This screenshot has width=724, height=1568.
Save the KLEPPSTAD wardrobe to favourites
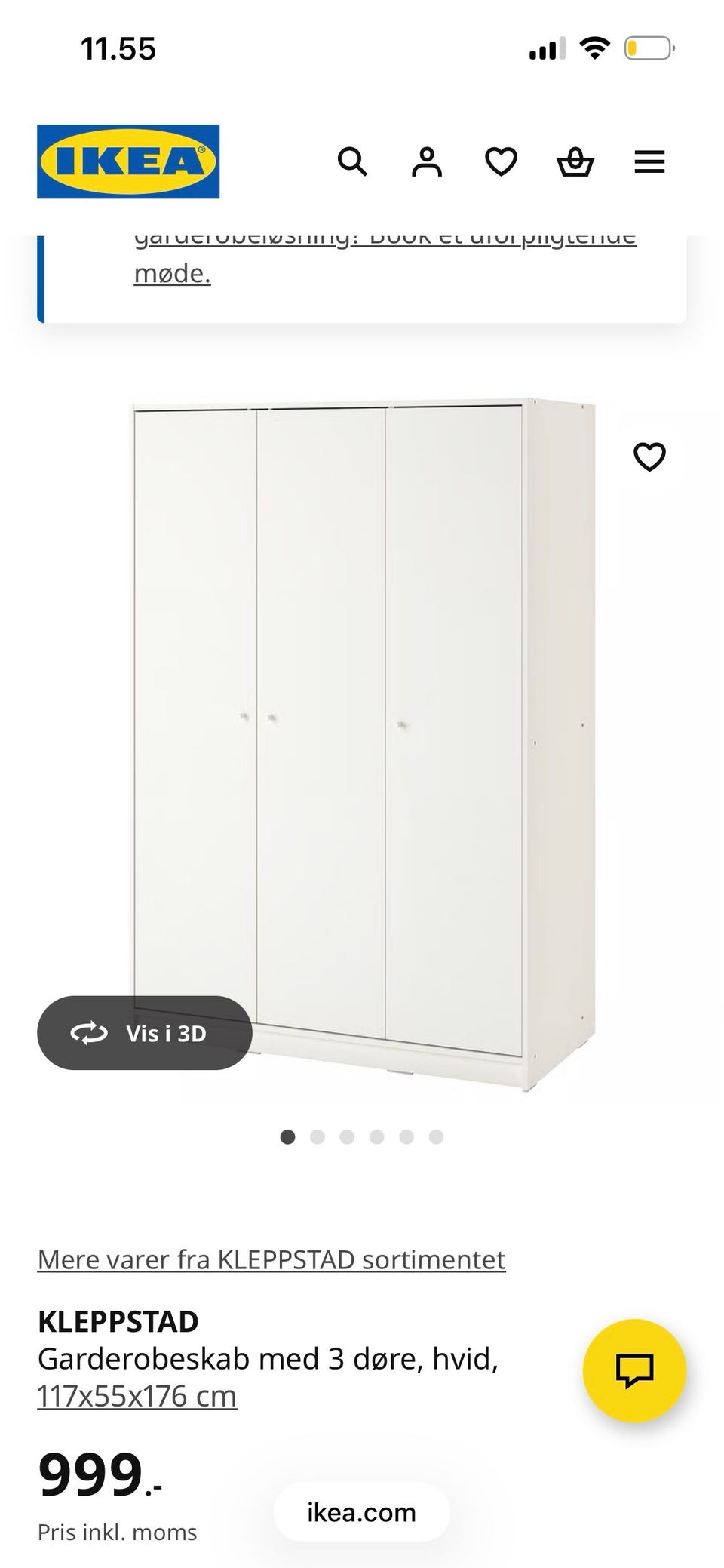[x=649, y=457]
